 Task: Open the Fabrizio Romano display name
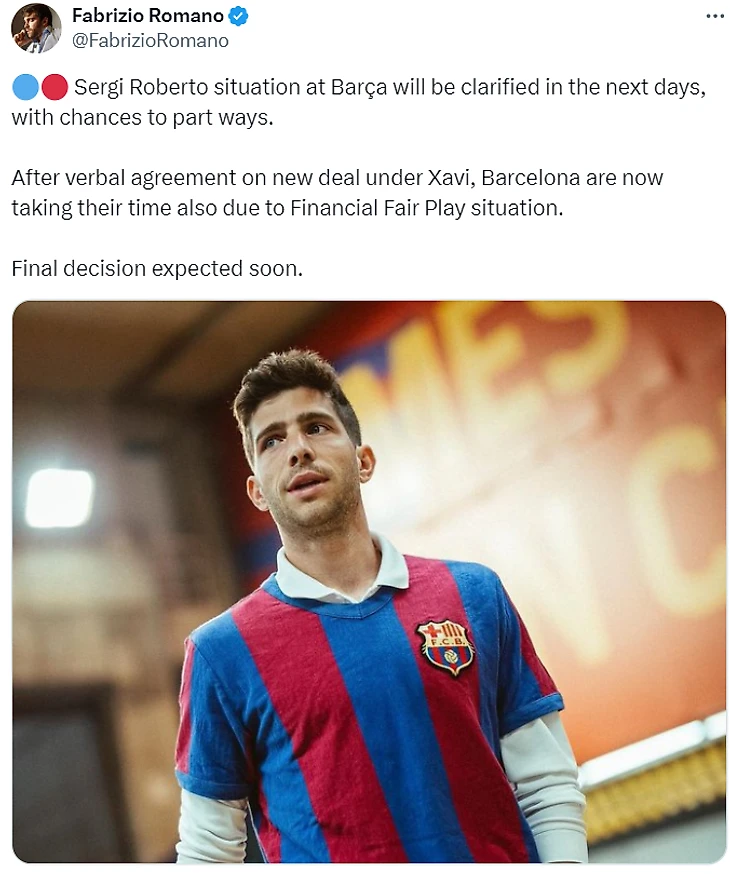click(x=147, y=16)
